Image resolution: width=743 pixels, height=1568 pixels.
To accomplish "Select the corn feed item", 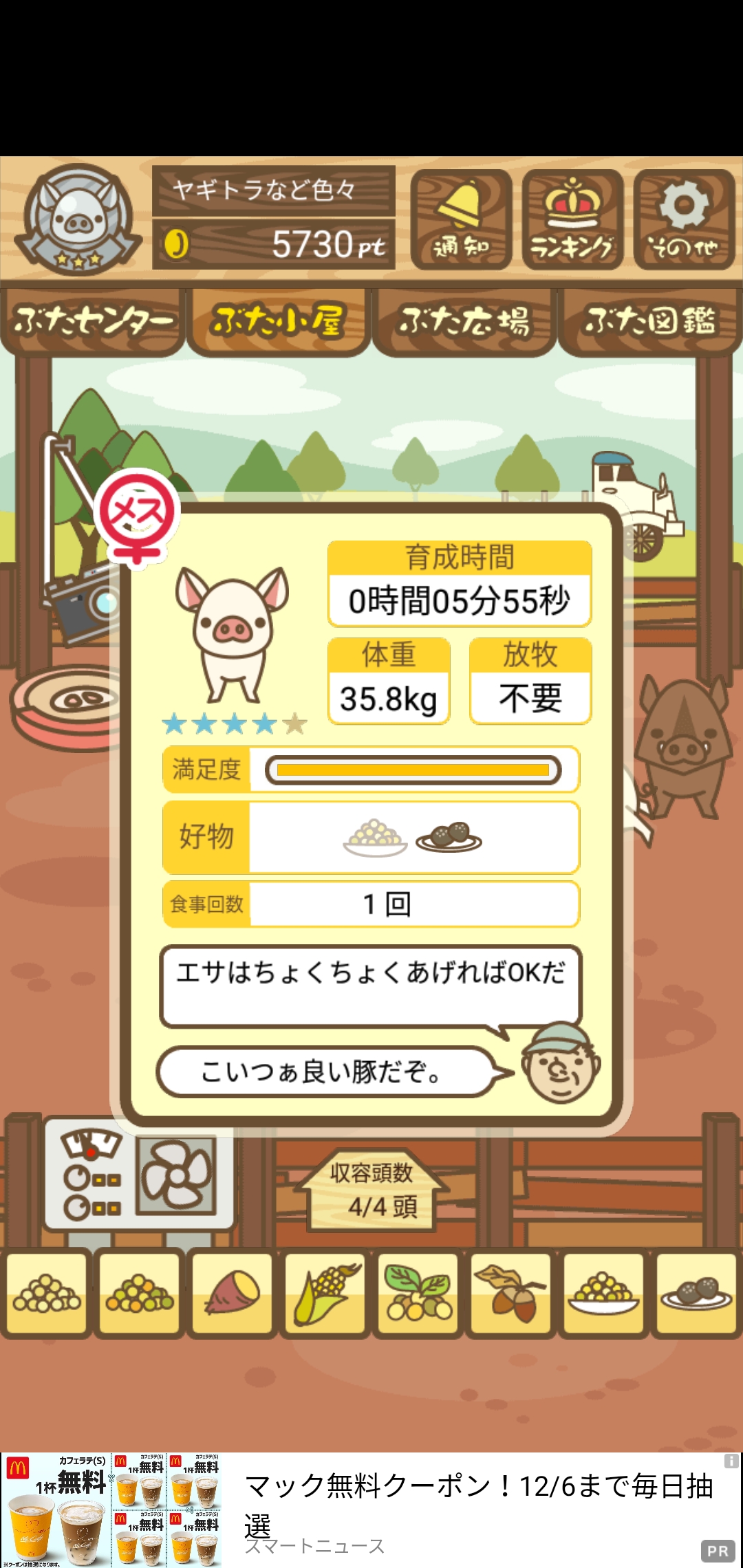I will pyautogui.click(x=325, y=1294).
